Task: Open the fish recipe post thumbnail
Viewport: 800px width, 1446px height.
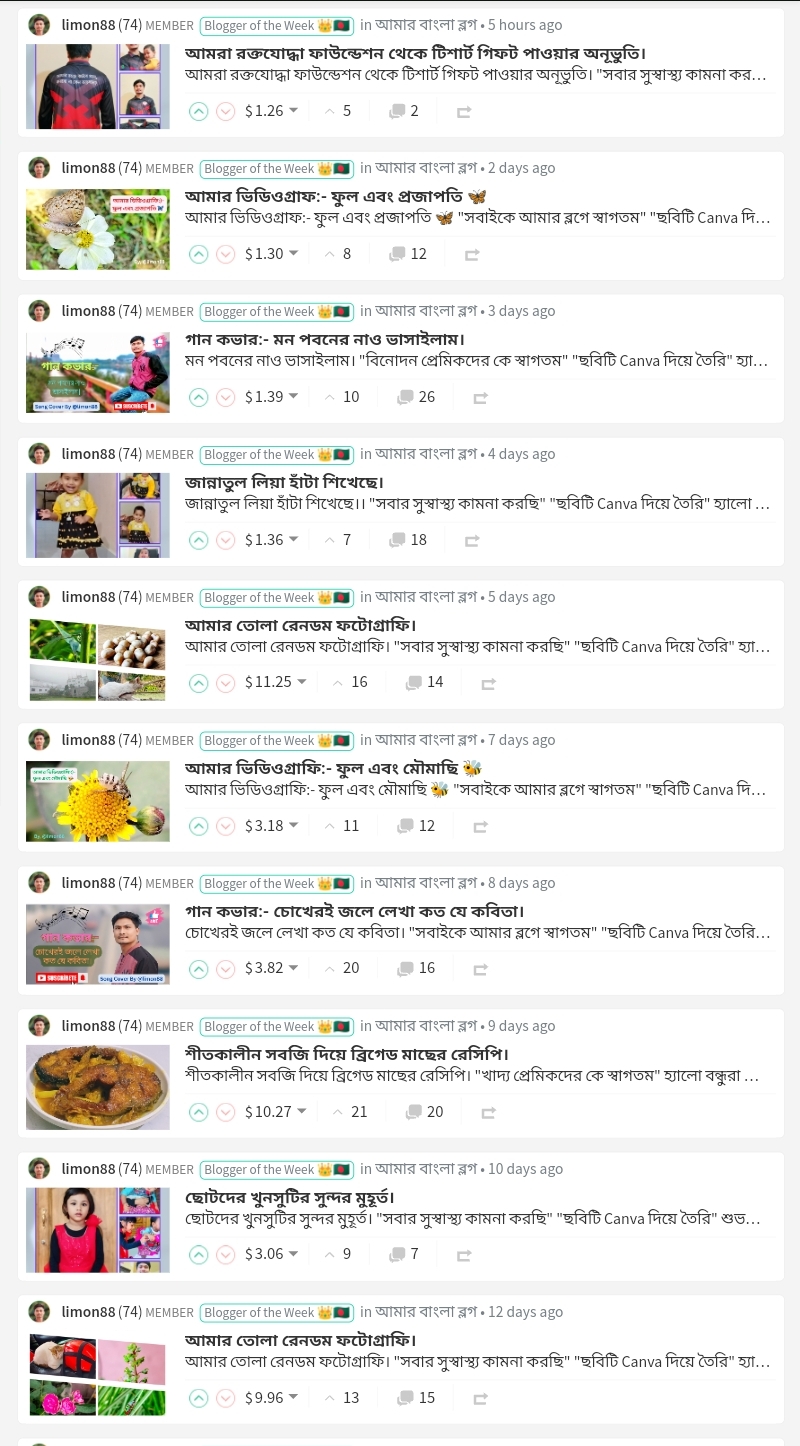Action: 98,1087
